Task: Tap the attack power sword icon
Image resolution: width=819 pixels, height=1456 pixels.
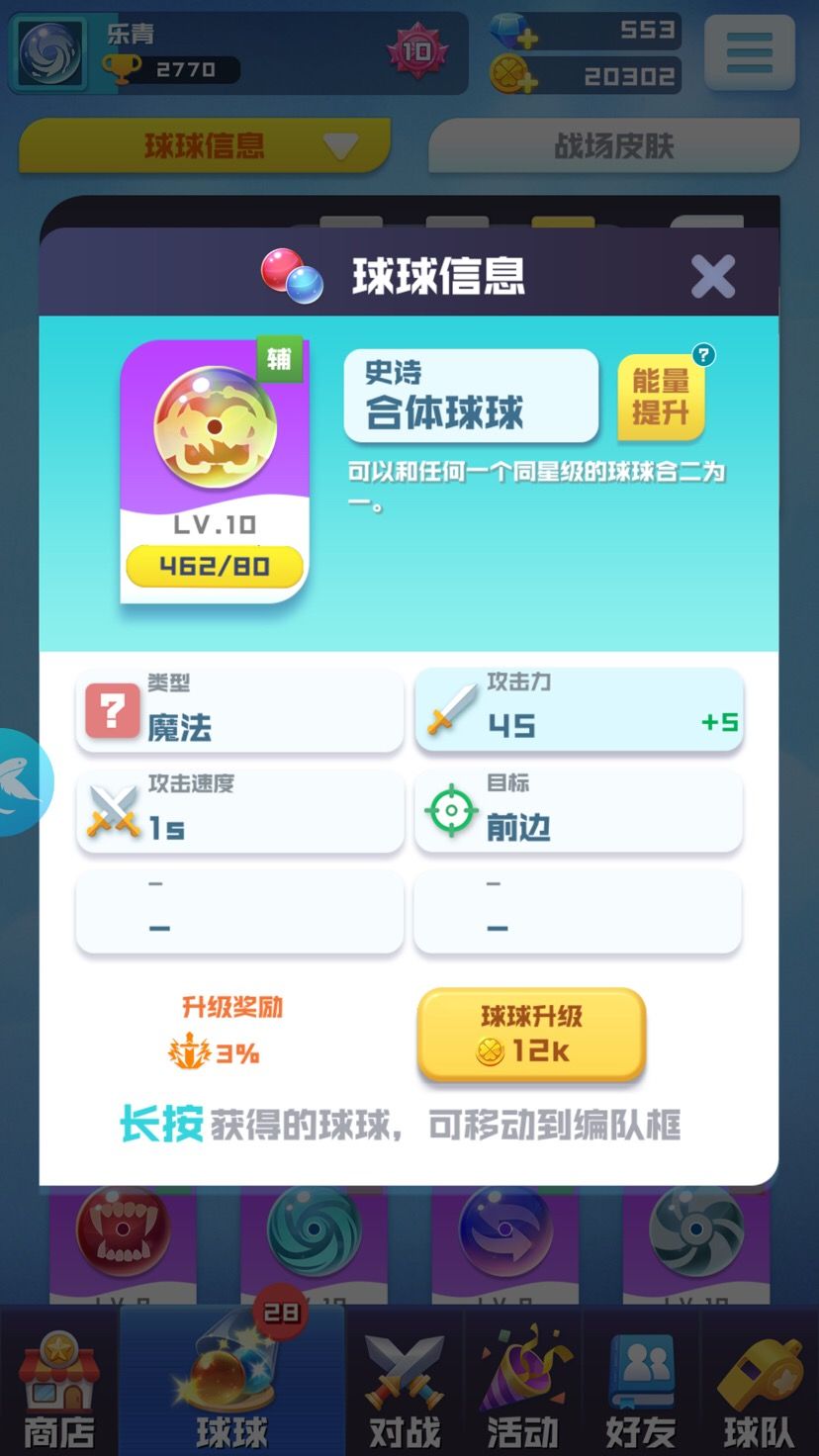Action: (454, 712)
